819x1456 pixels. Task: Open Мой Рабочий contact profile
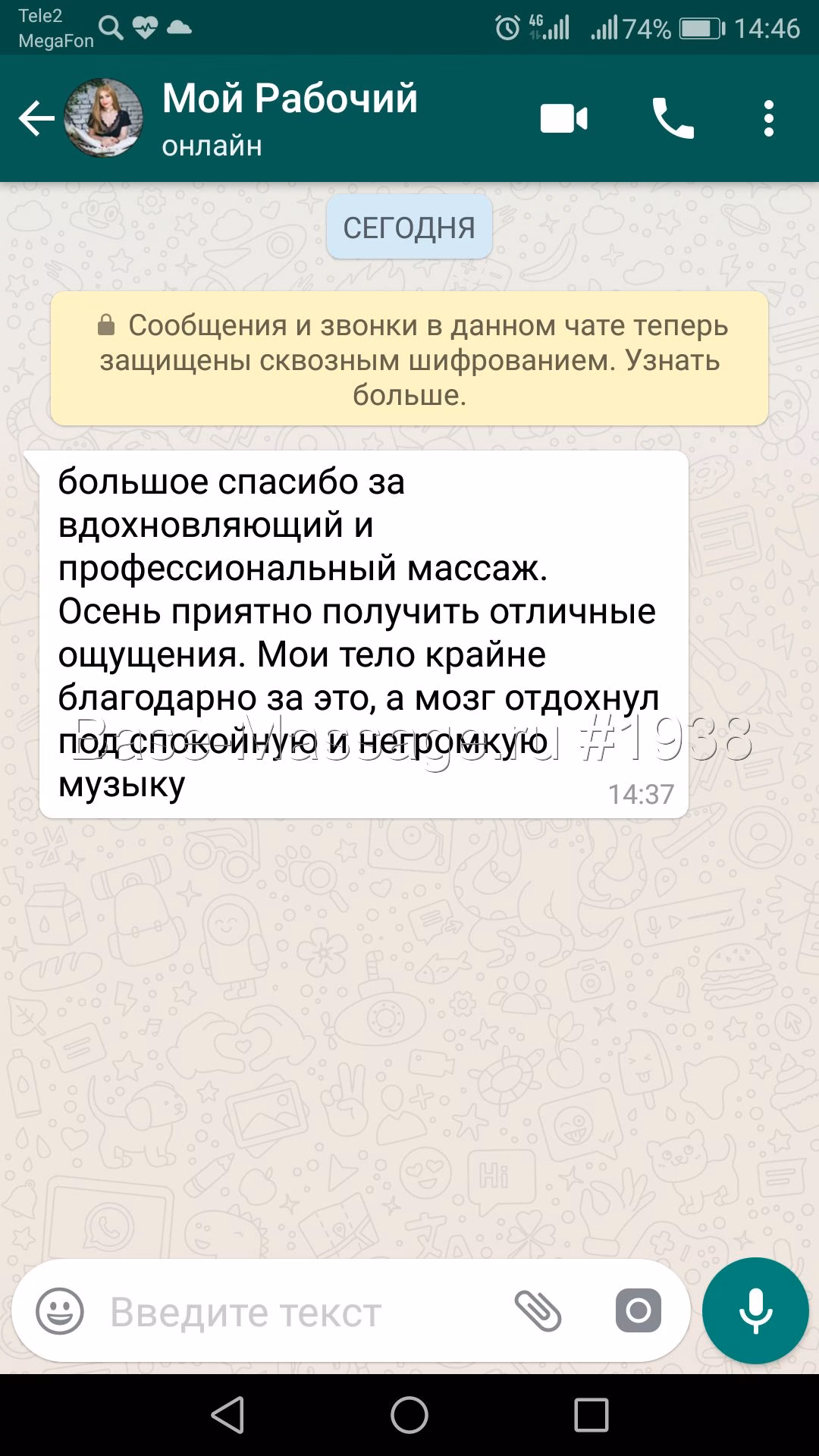coord(288,118)
